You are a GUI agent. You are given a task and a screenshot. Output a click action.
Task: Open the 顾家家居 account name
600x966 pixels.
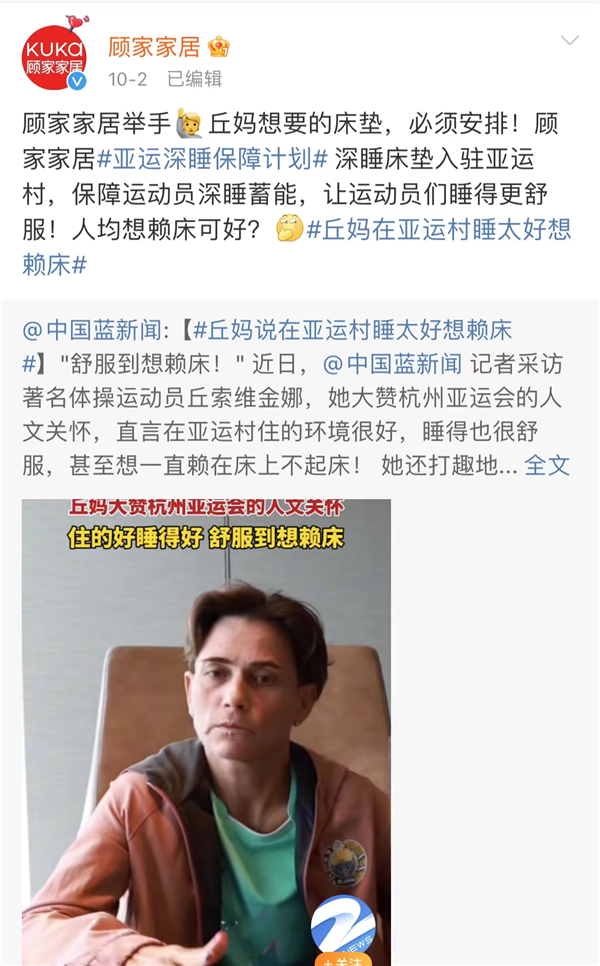tap(153, 46)
